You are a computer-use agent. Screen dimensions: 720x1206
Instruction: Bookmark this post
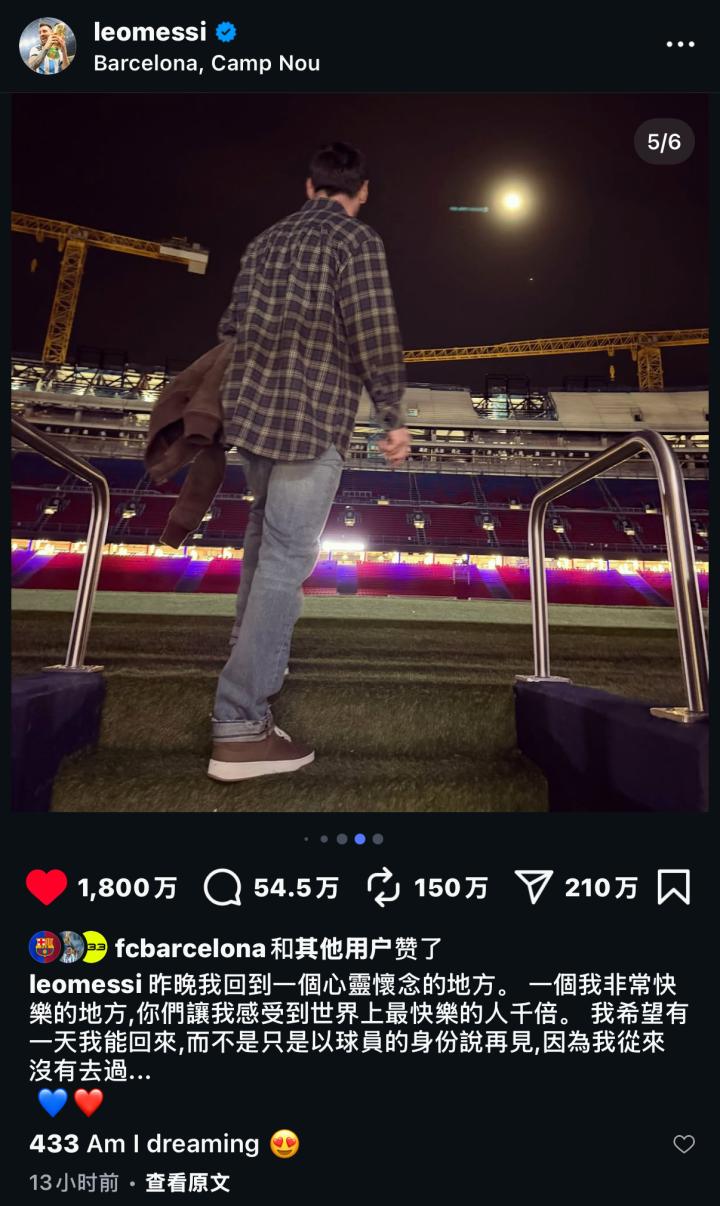click(x=674, y=887)
